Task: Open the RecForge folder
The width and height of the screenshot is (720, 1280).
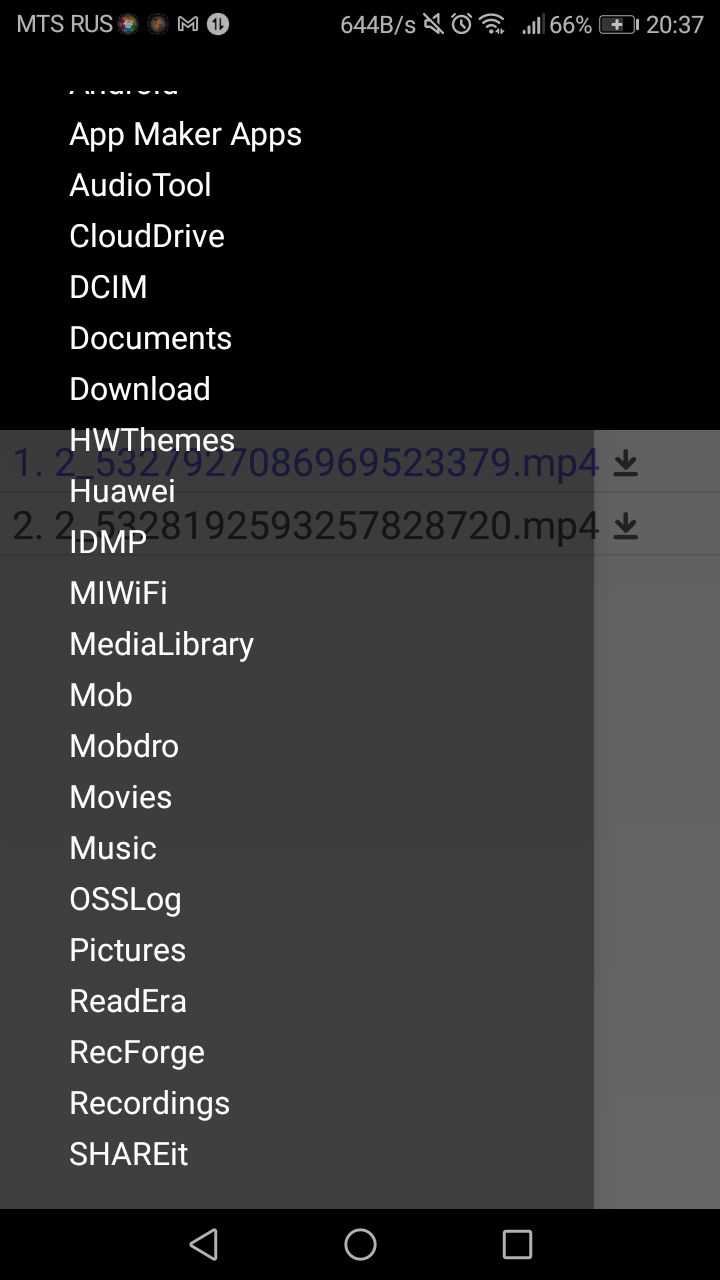Action: (137, 1052)
